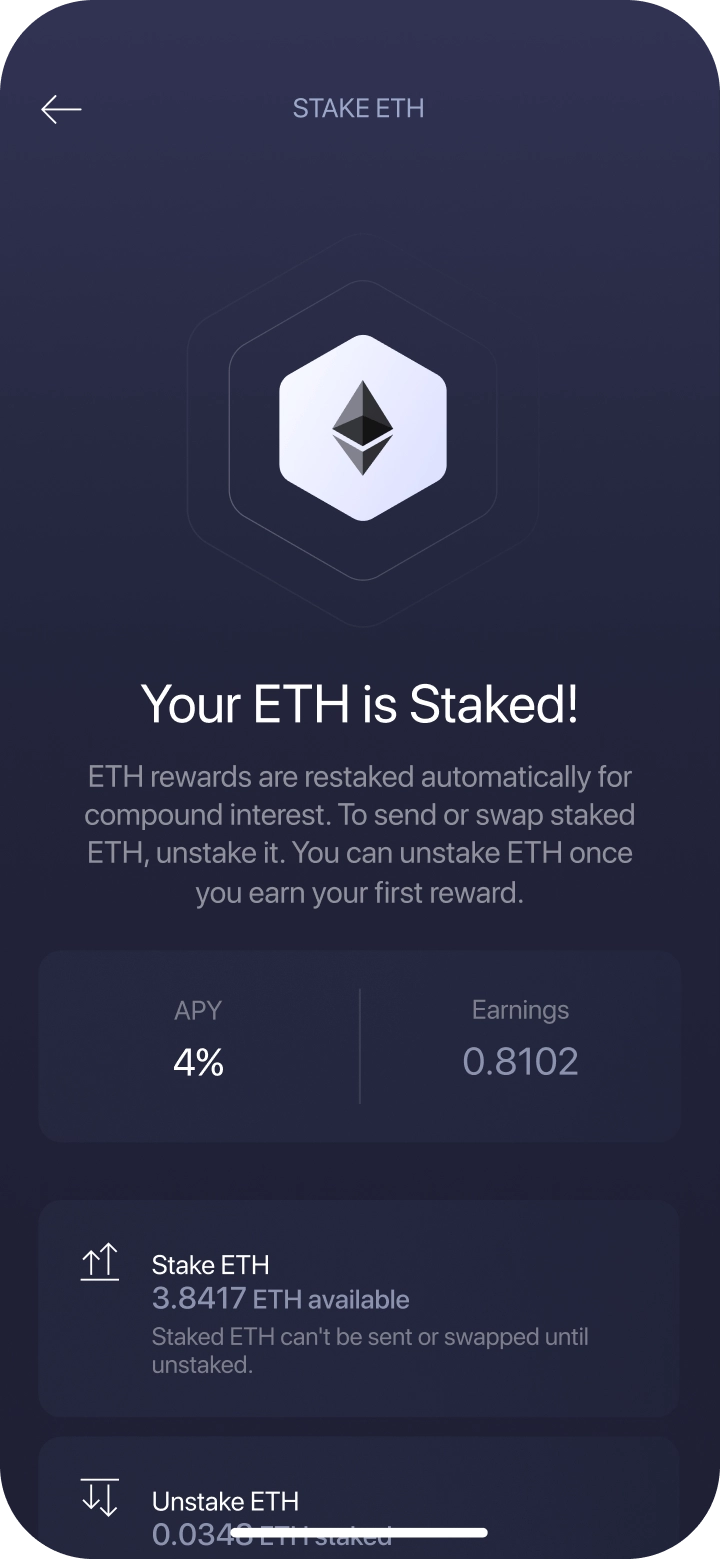The height and width of the screenshot is (1560, 720).
Task: Select the Unstake ETH row
Action: click(x=359, y=1503)
